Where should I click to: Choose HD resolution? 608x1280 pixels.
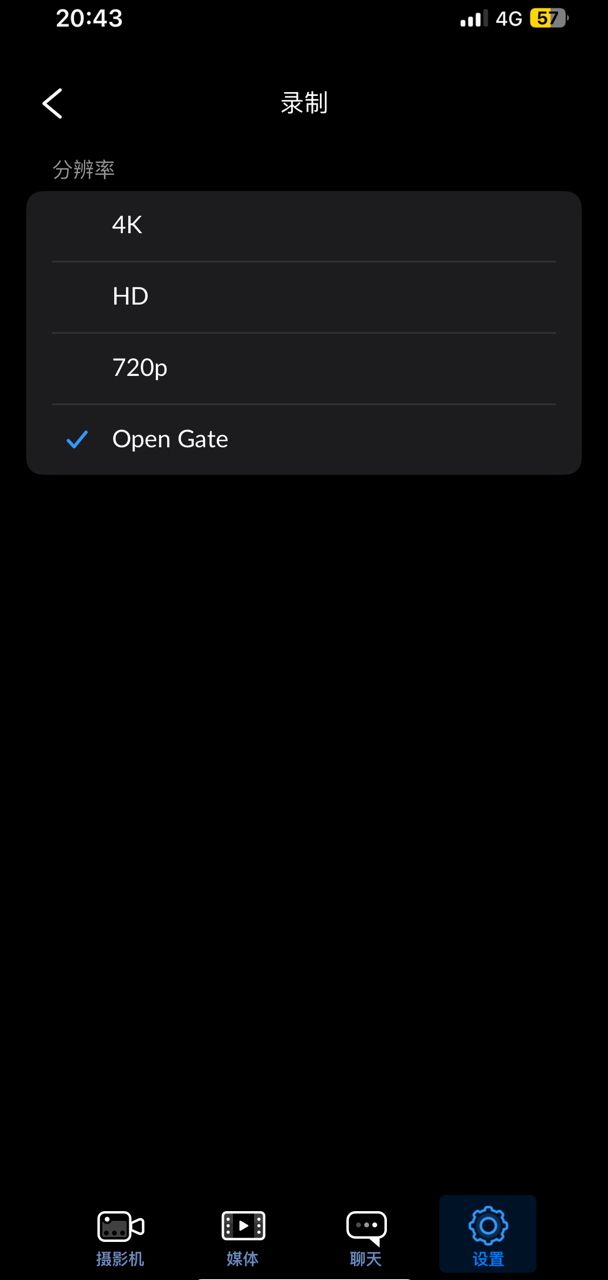pos(303,297)
